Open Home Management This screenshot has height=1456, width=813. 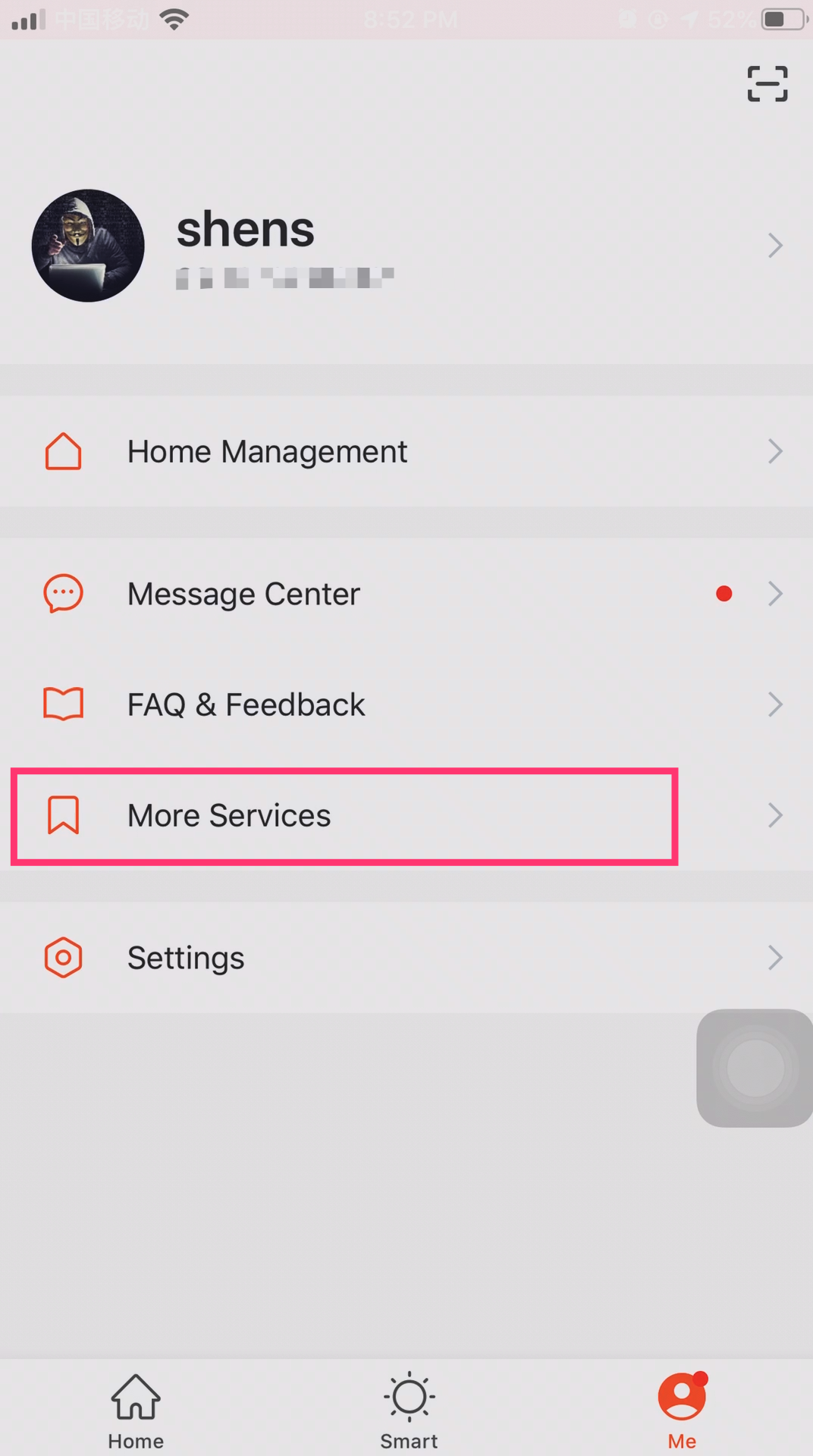click(406, 451)
